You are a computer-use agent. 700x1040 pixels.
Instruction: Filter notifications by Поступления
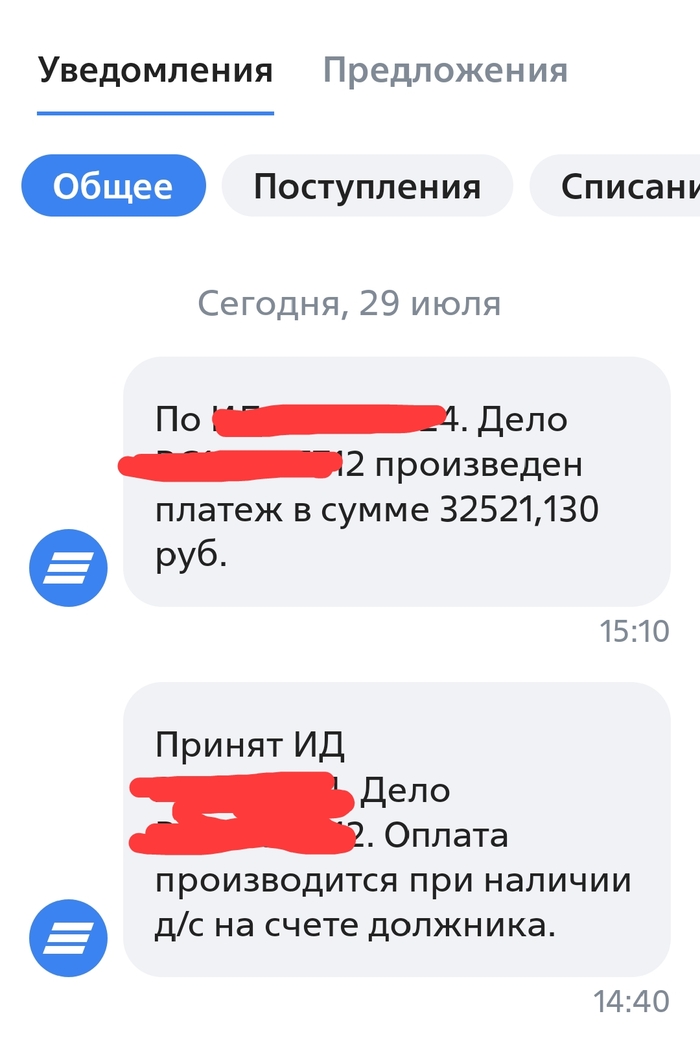(367, 187)
